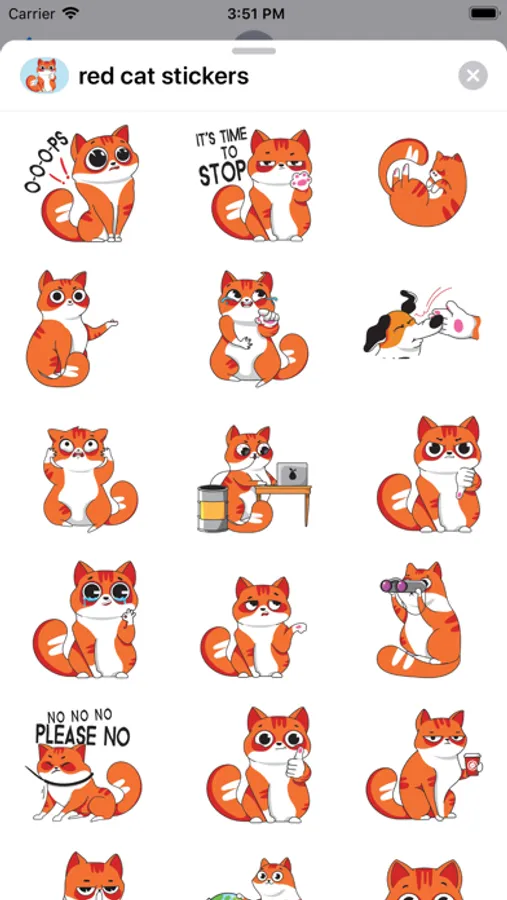Choose the cat holding its head sticker

pyautogui.click(x=90, y=479)
